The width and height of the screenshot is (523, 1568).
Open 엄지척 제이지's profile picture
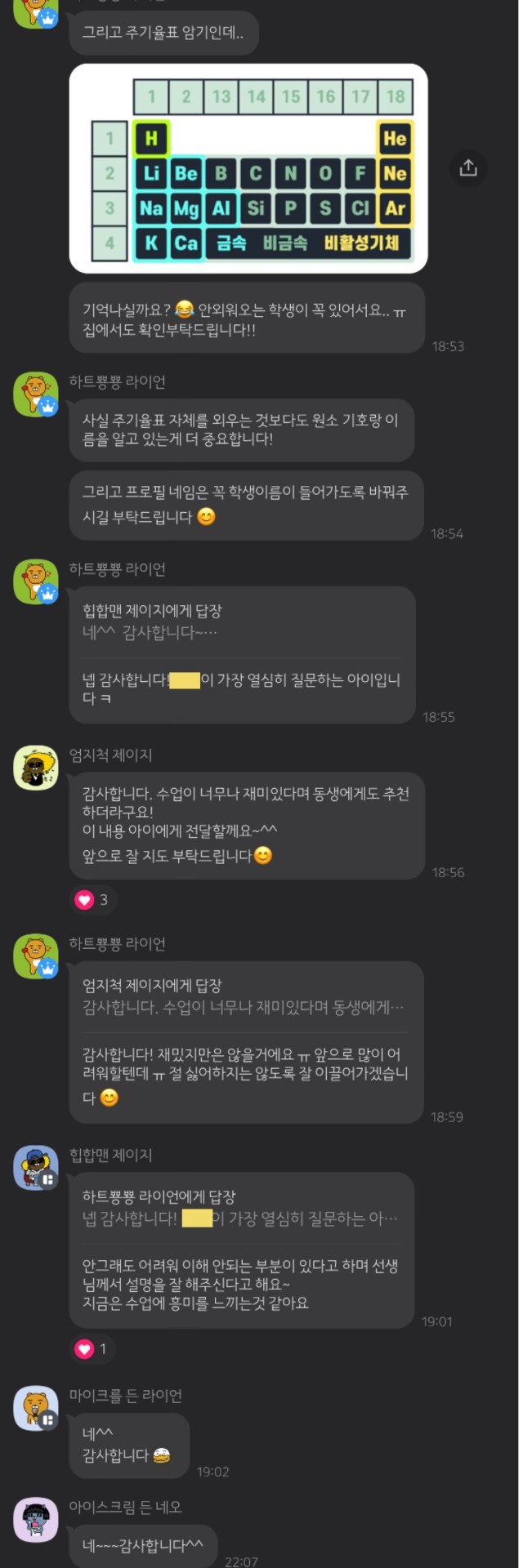(36, 768)
